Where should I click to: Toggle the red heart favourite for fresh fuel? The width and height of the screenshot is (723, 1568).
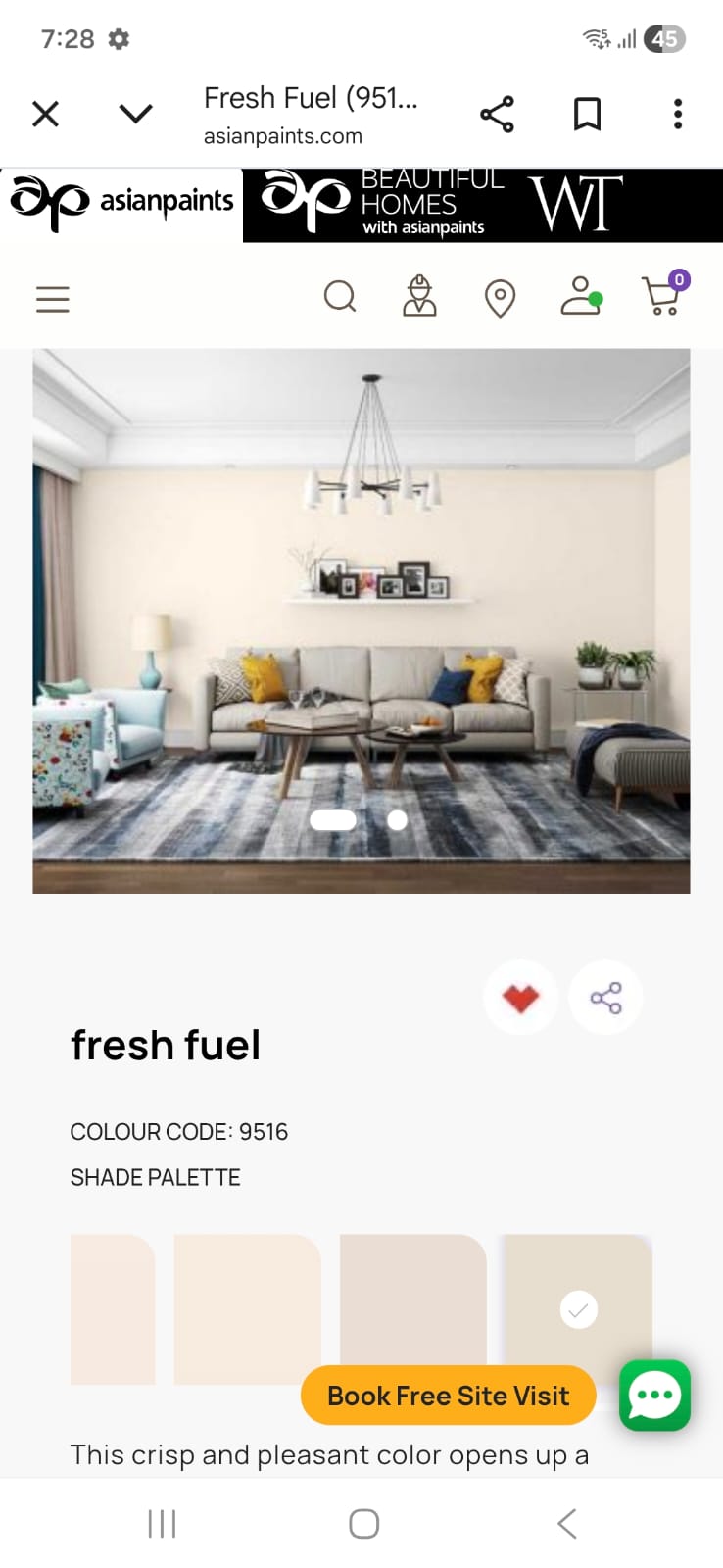[x=520, y=998]
